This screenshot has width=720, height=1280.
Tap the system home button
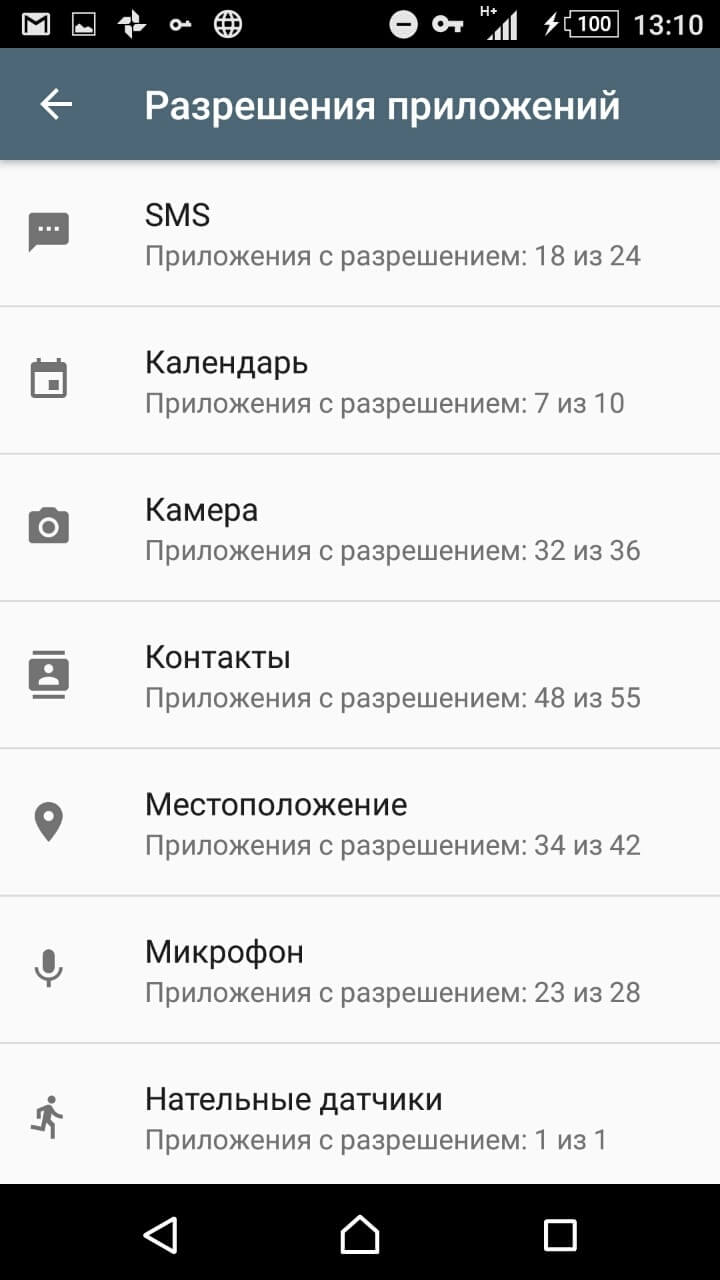(360, 1234)
